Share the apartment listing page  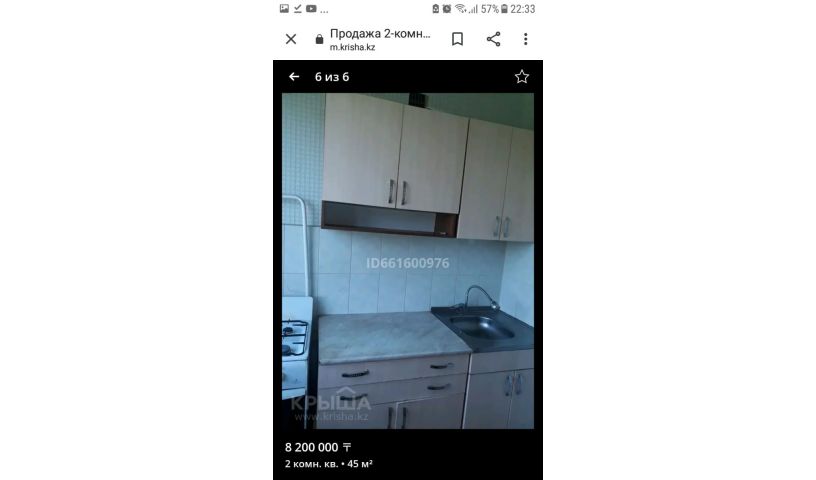[x=493, y=39]
